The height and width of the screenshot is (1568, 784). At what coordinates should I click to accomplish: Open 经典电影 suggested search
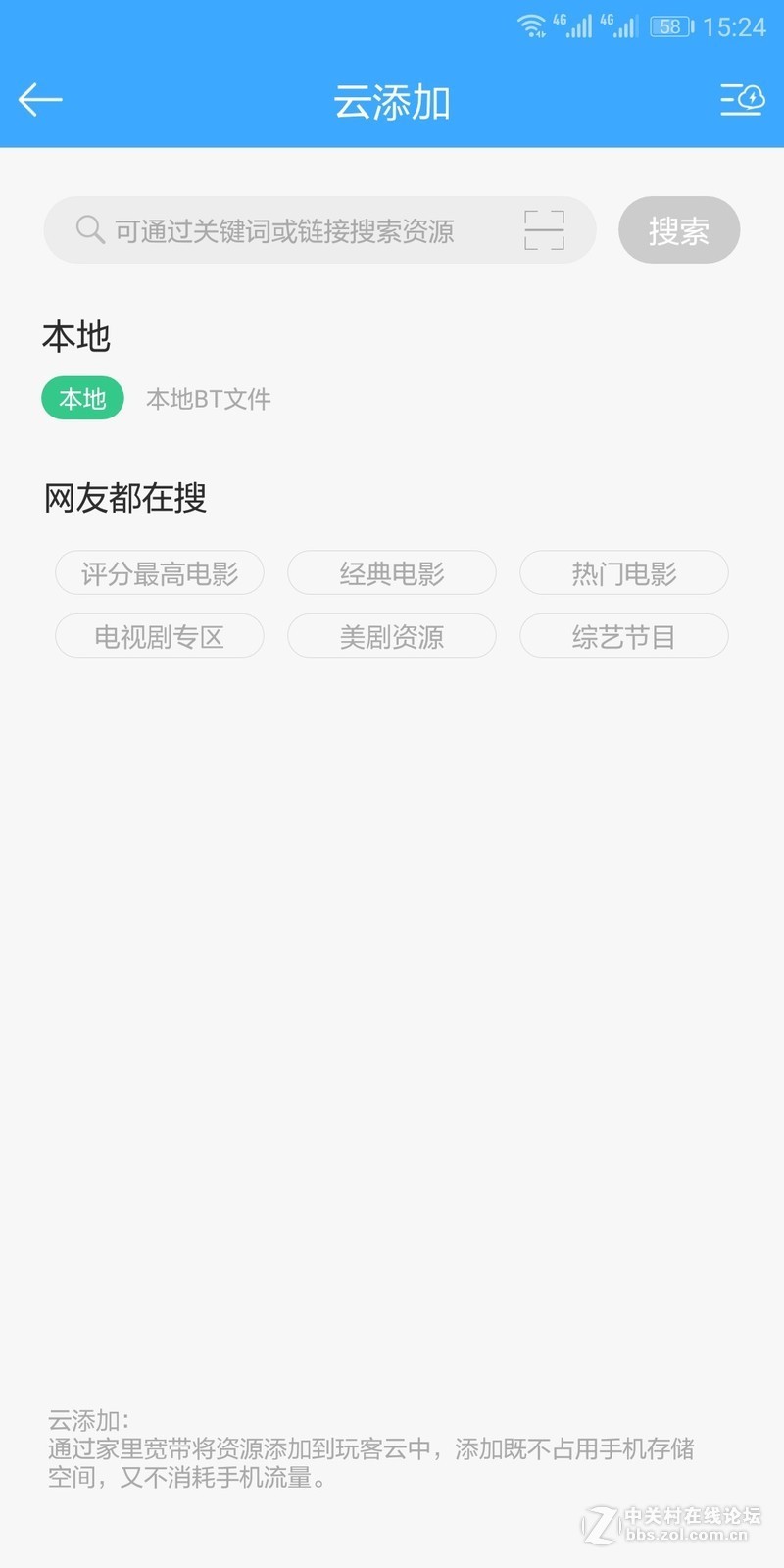point(392,572)
